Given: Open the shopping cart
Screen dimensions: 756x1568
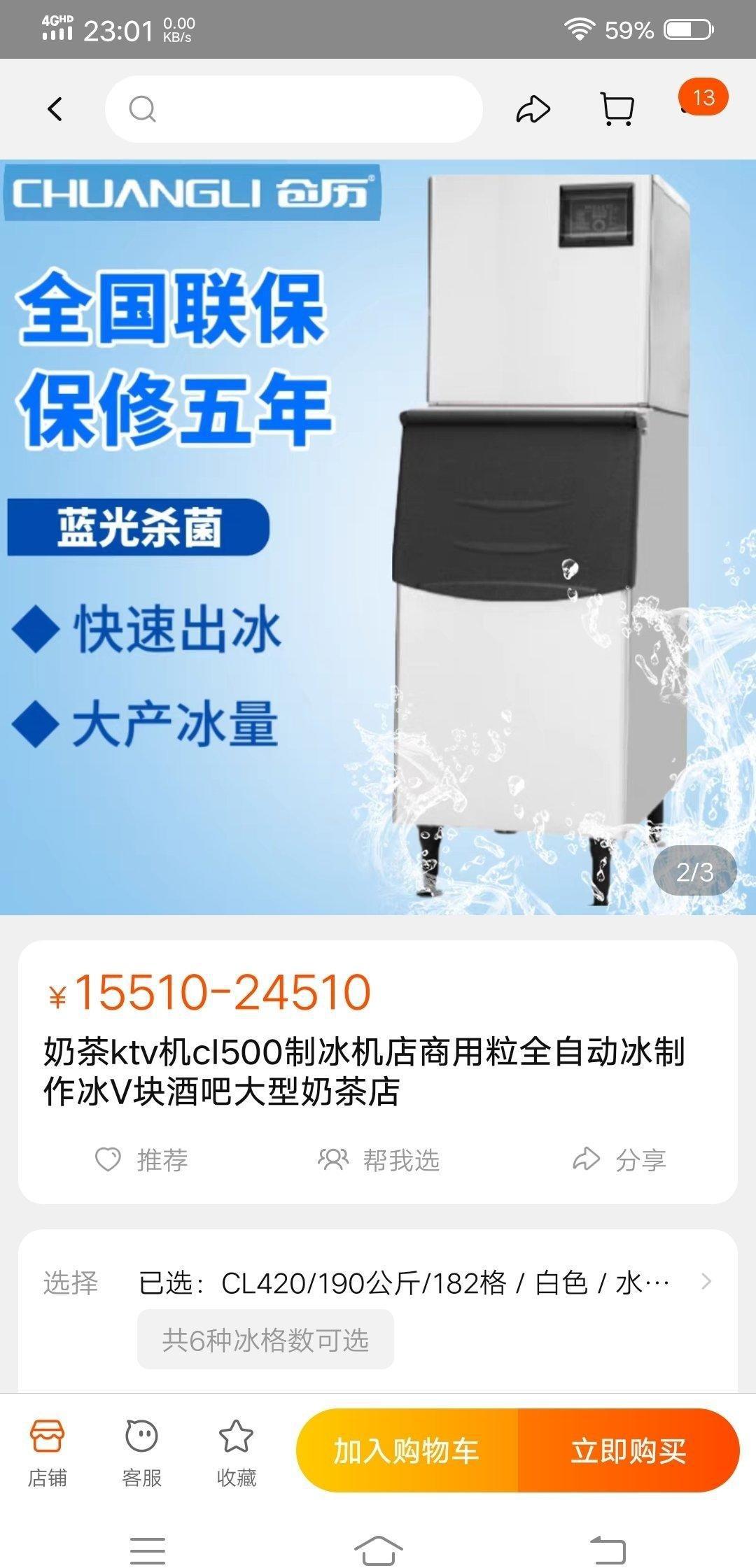Looking at the screenshot, I should 617,109.
